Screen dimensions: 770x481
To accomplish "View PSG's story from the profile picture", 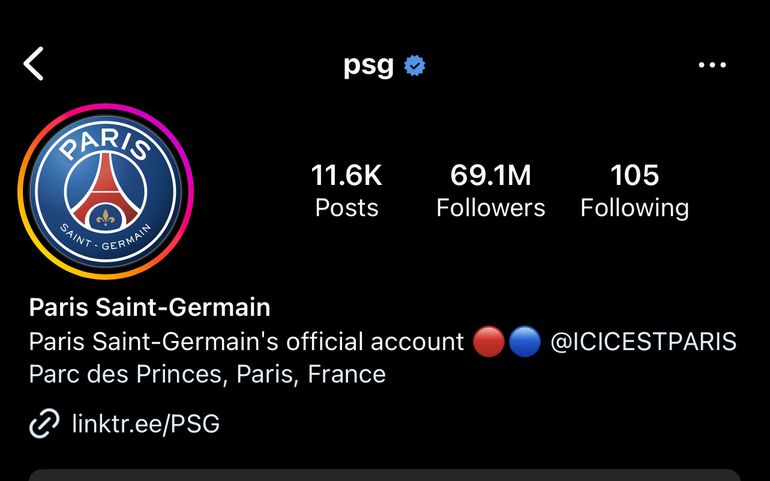I will click(x=105, y=190).
